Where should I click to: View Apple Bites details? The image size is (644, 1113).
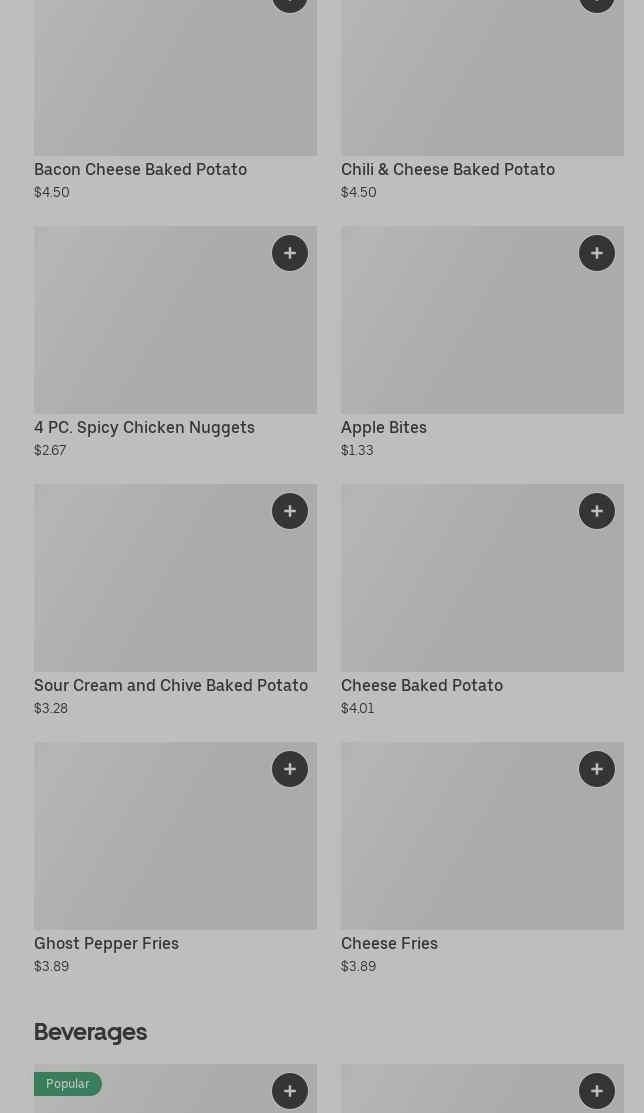tap(384, 427)
